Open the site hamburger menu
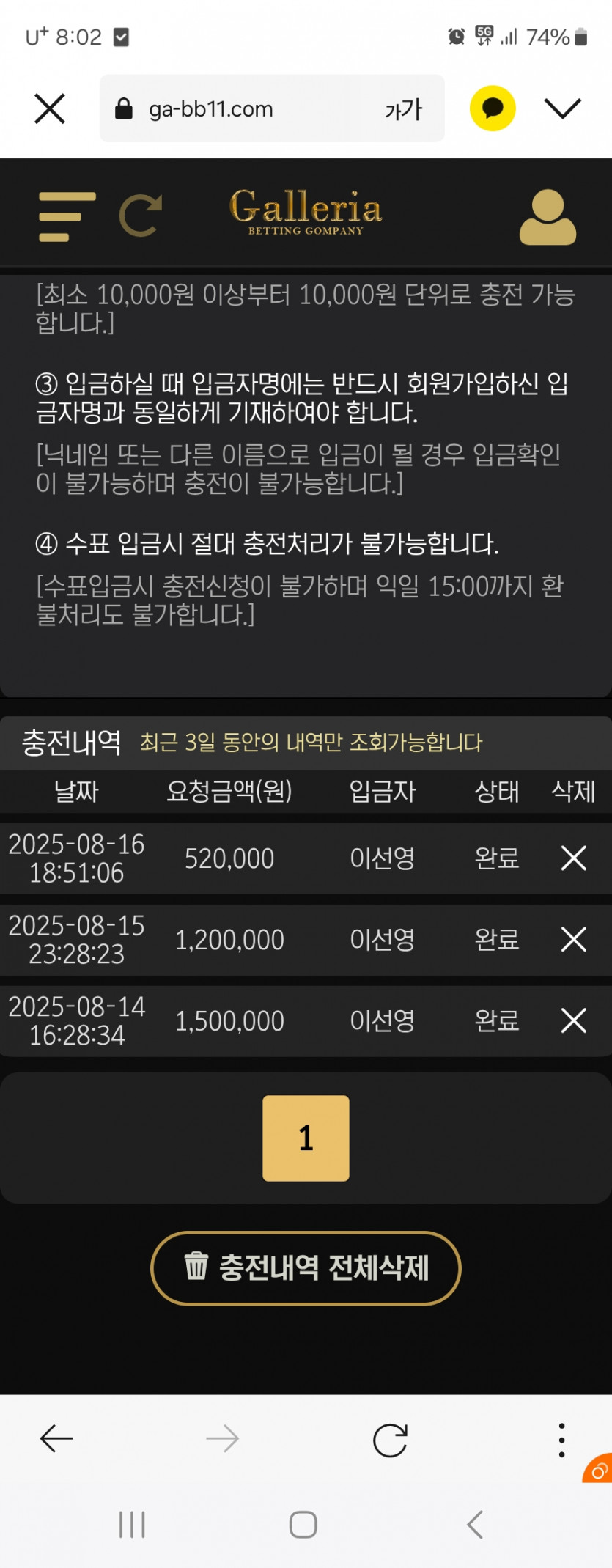 point(67,216)
